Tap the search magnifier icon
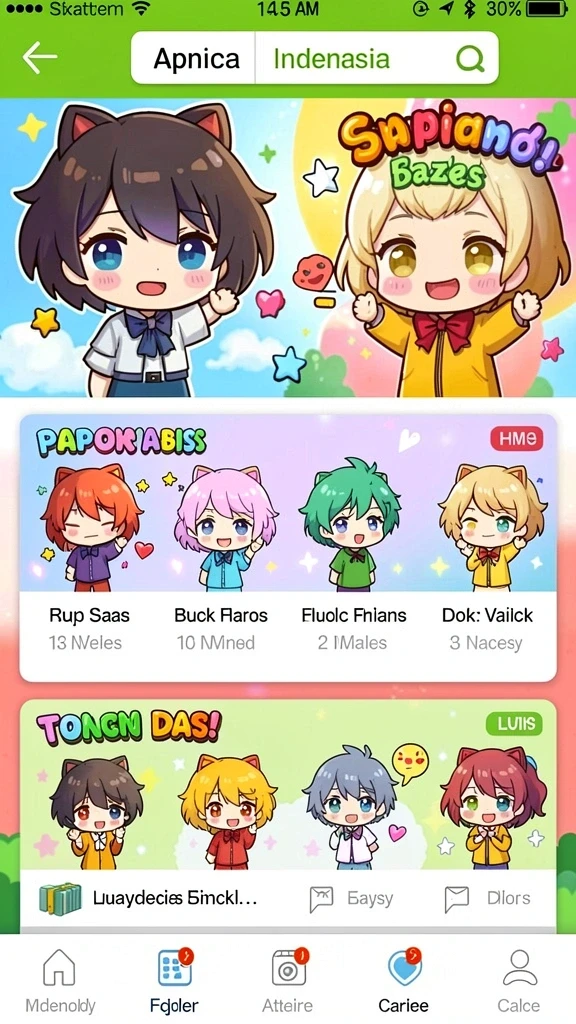Image resolution: width=576 pixels, height=1024 pixels. [470, 59]
